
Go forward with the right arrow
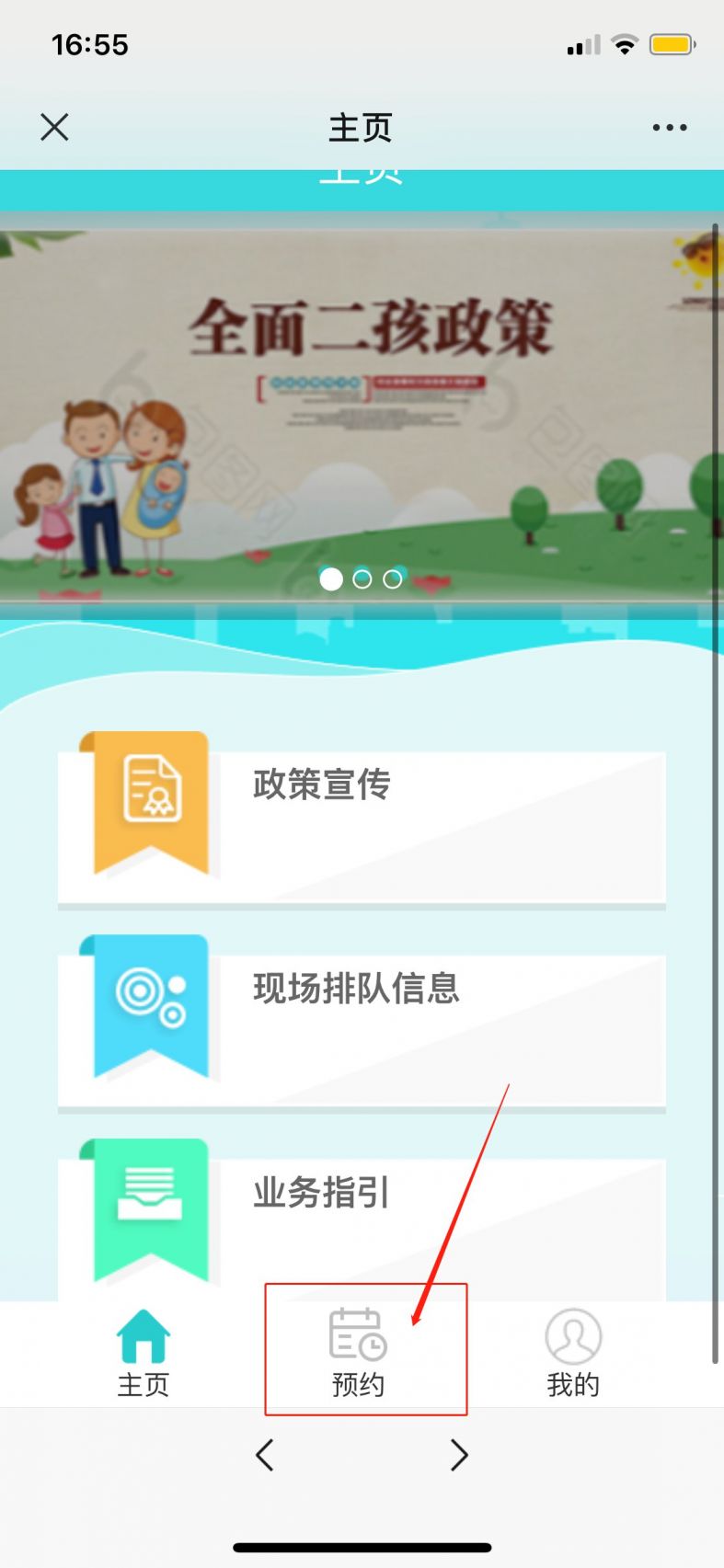[459, 1455]
